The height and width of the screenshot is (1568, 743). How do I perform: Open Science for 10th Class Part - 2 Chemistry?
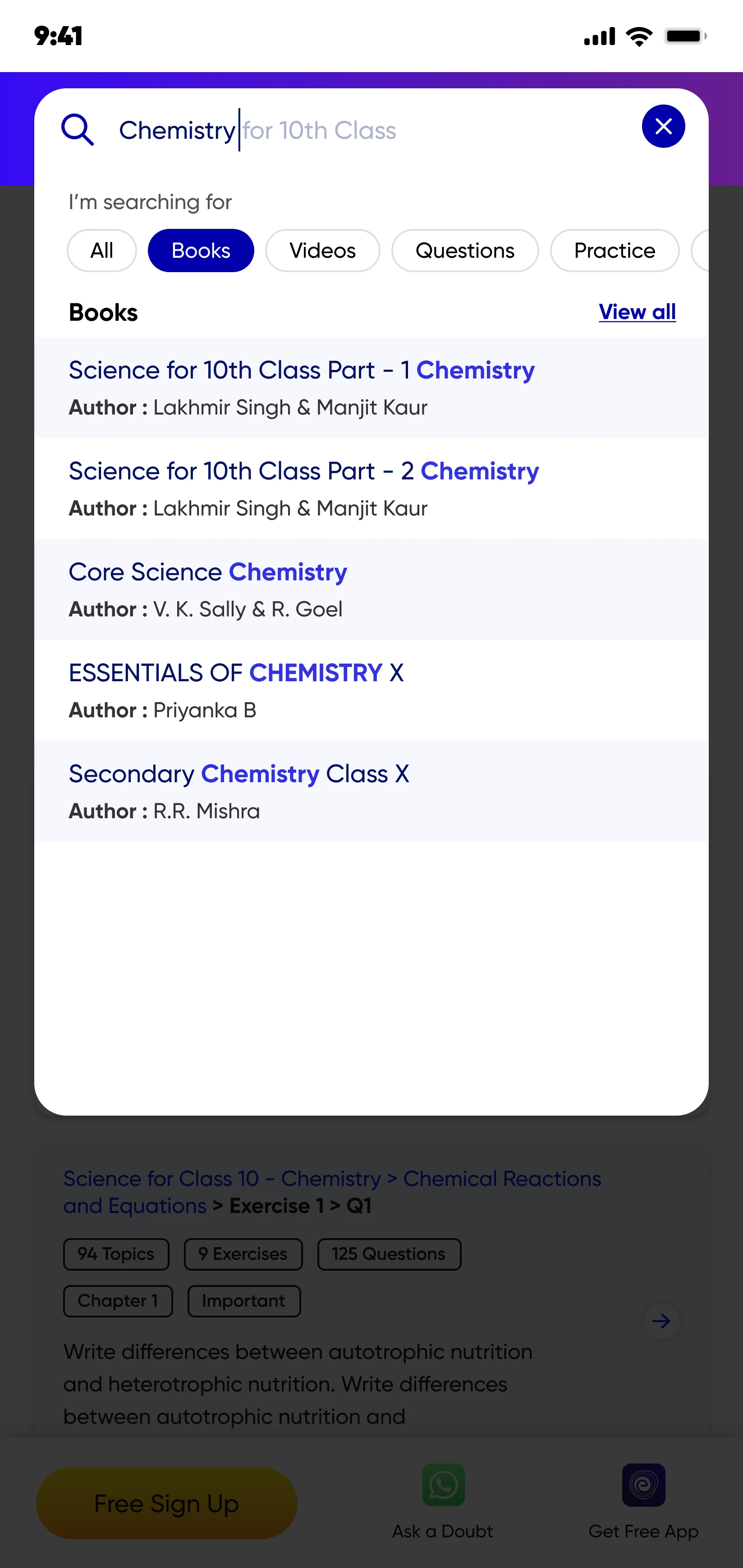tap(371, 489)
